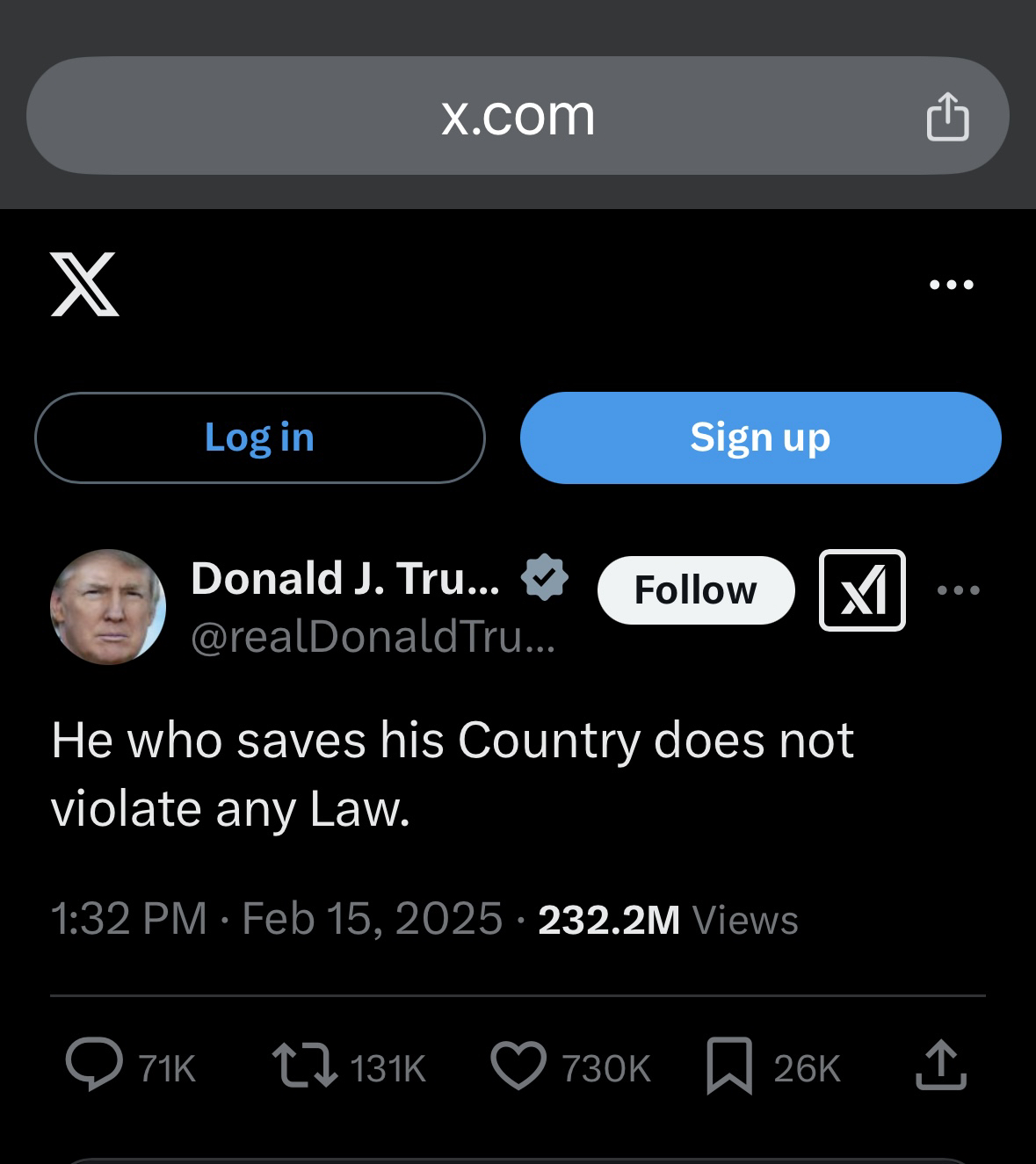The height and width of the screenshot is (1164, 1036).
Task: Tap the x.com address bar
Action: tap(517, 115)
